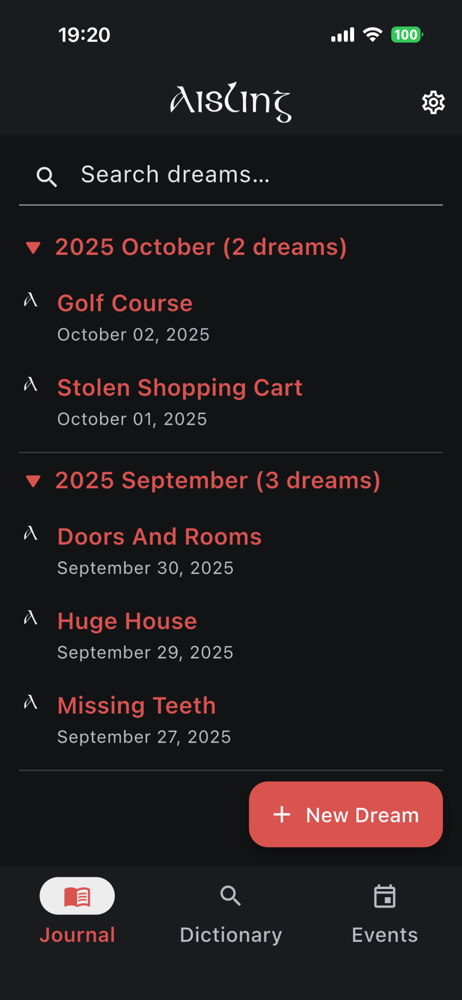
Task: Open the Doors And Rooms dream
Action: (231, 550)
